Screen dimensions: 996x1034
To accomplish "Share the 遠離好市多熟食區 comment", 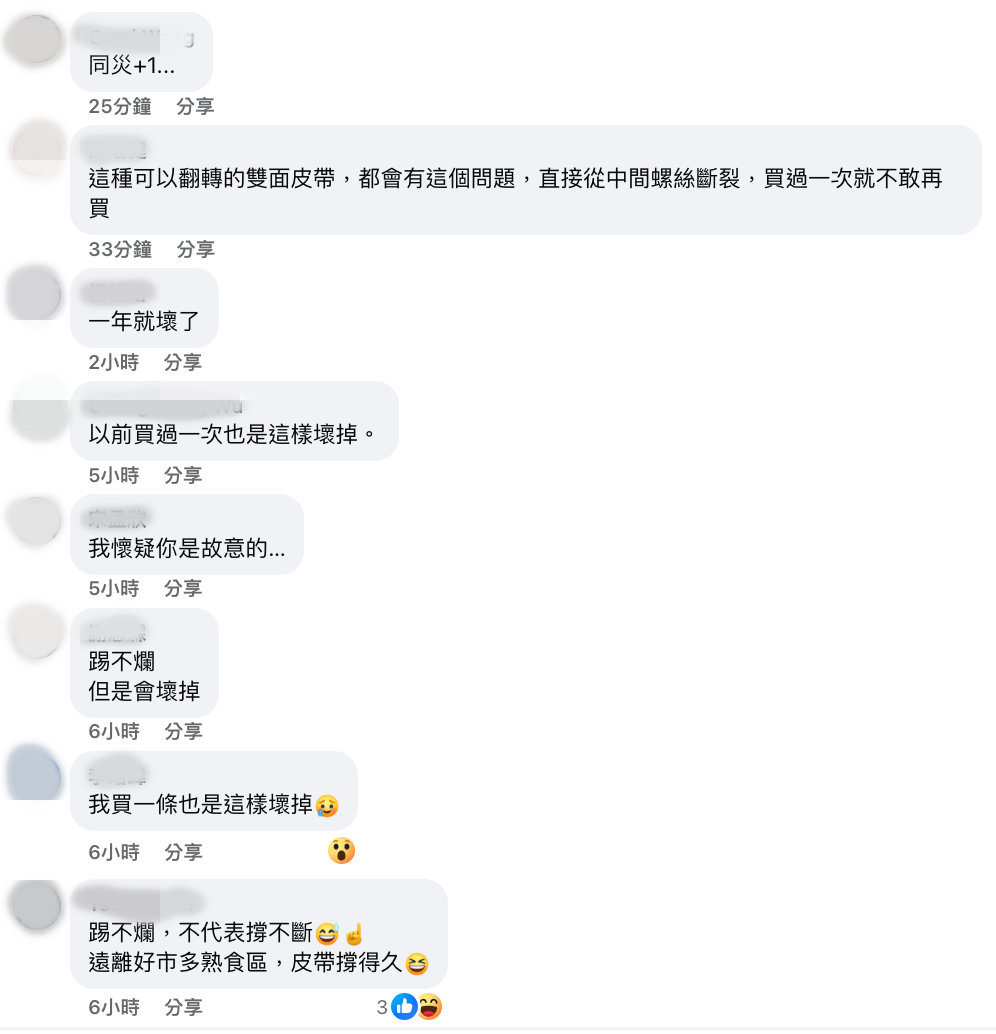I will click(182, 1006).
